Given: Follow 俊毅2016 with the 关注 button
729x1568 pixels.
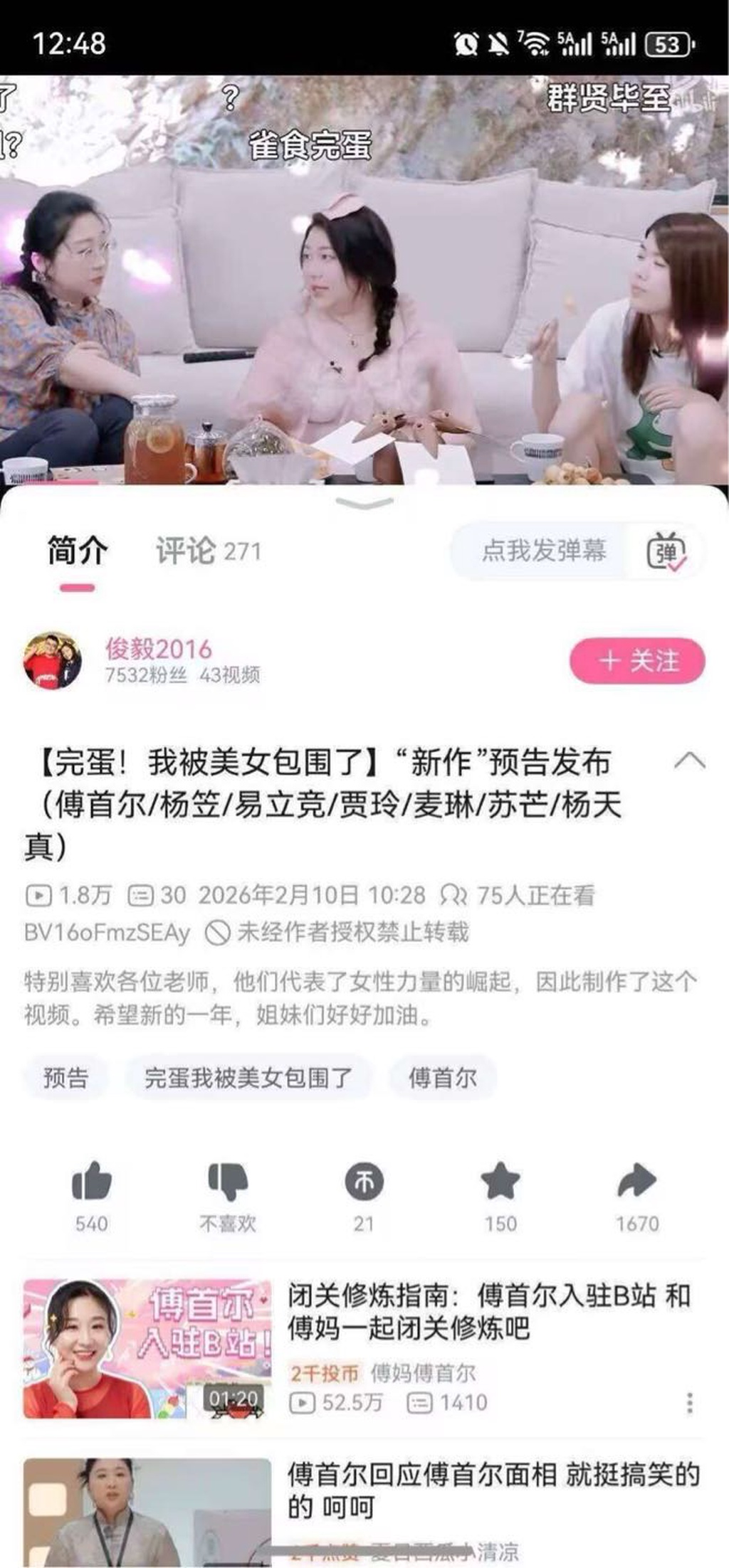Looking at the screenshot, I should click(x=637, y=661).
